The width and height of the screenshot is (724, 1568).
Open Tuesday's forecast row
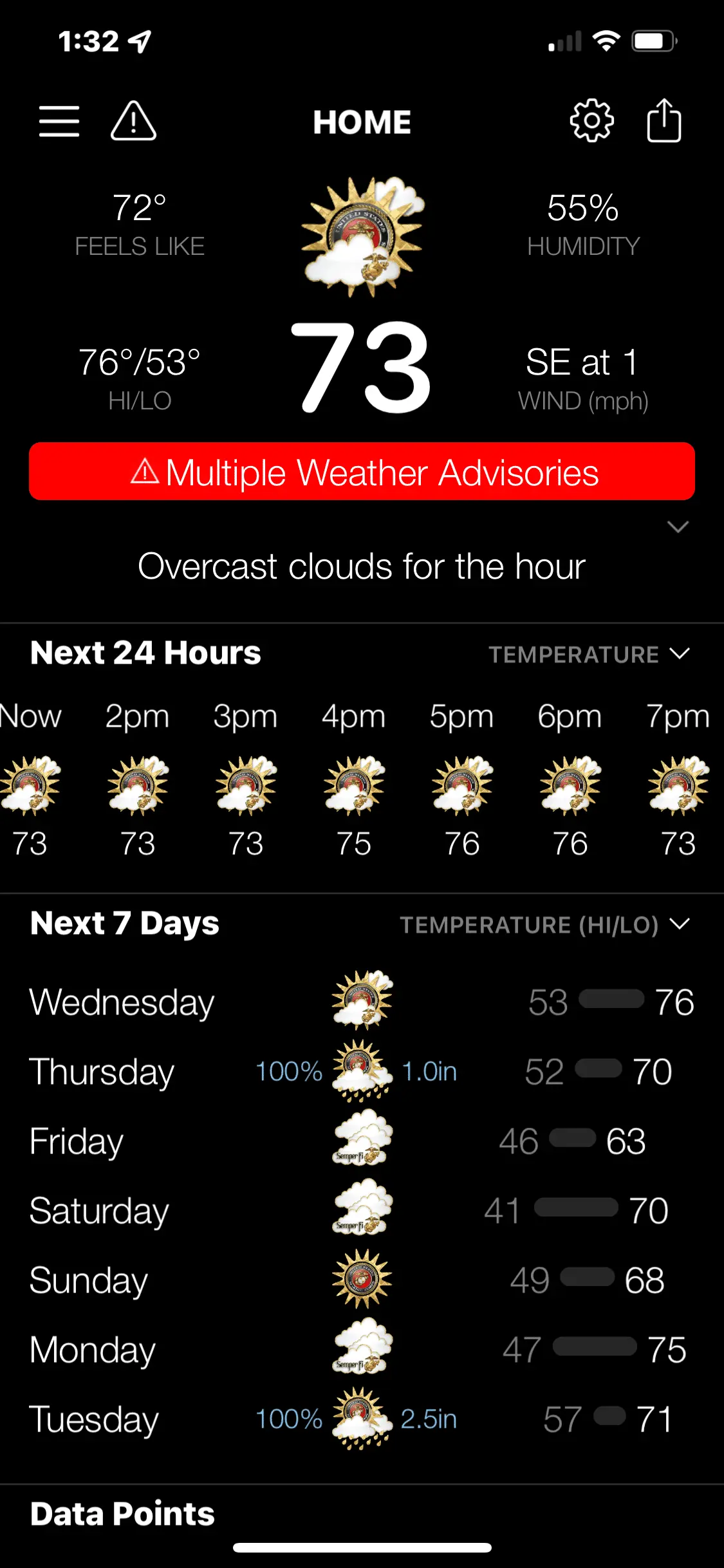click(x=362, y=1419)
